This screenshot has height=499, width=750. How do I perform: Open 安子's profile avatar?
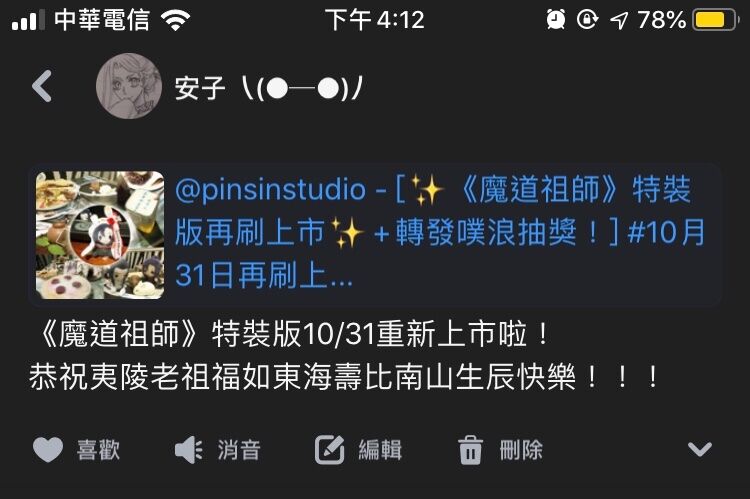pos(128,87)
